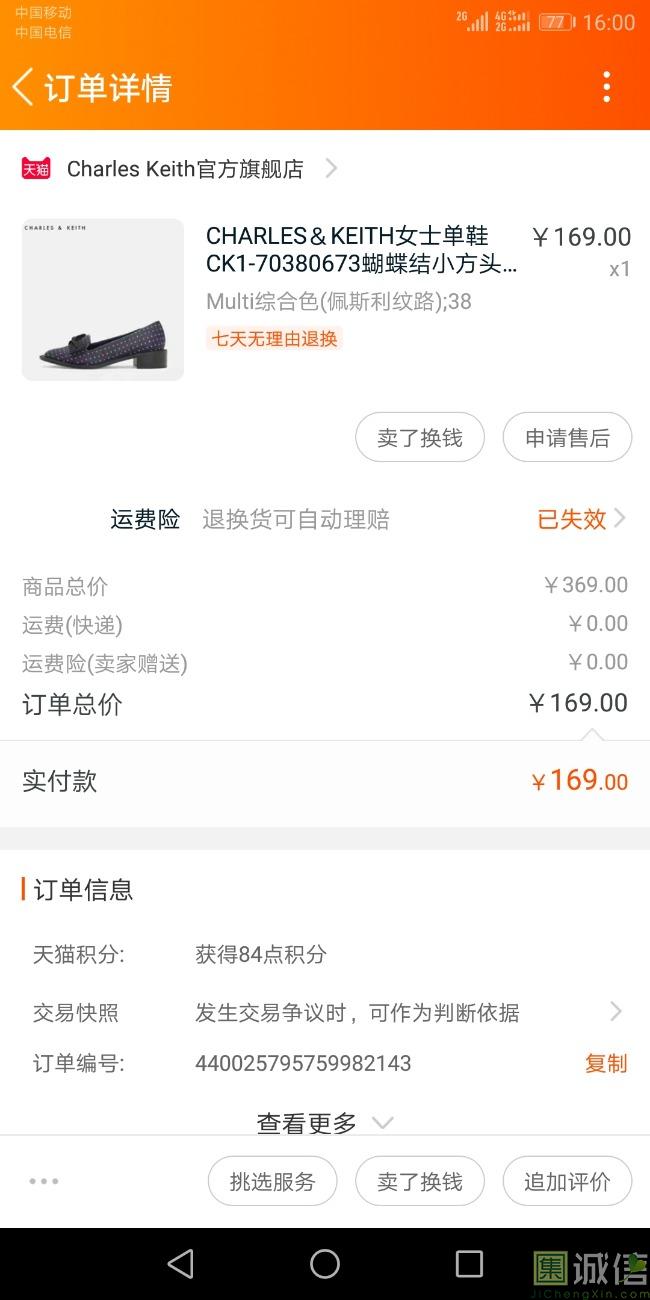Tap the 挑选服务 button in the bottom bar
Viewport: 650px width, 1300px height.
pos(272,1182)
